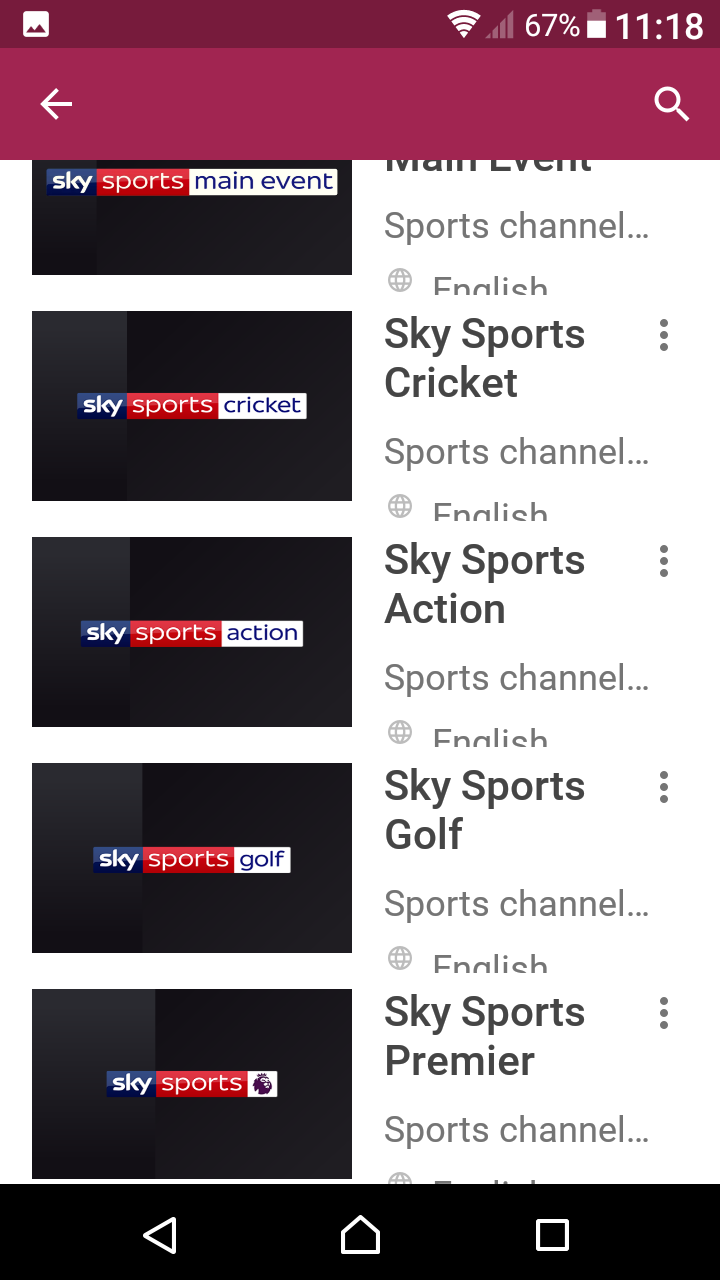
Task: Tap the system home button
Action: pos(360,1235)
